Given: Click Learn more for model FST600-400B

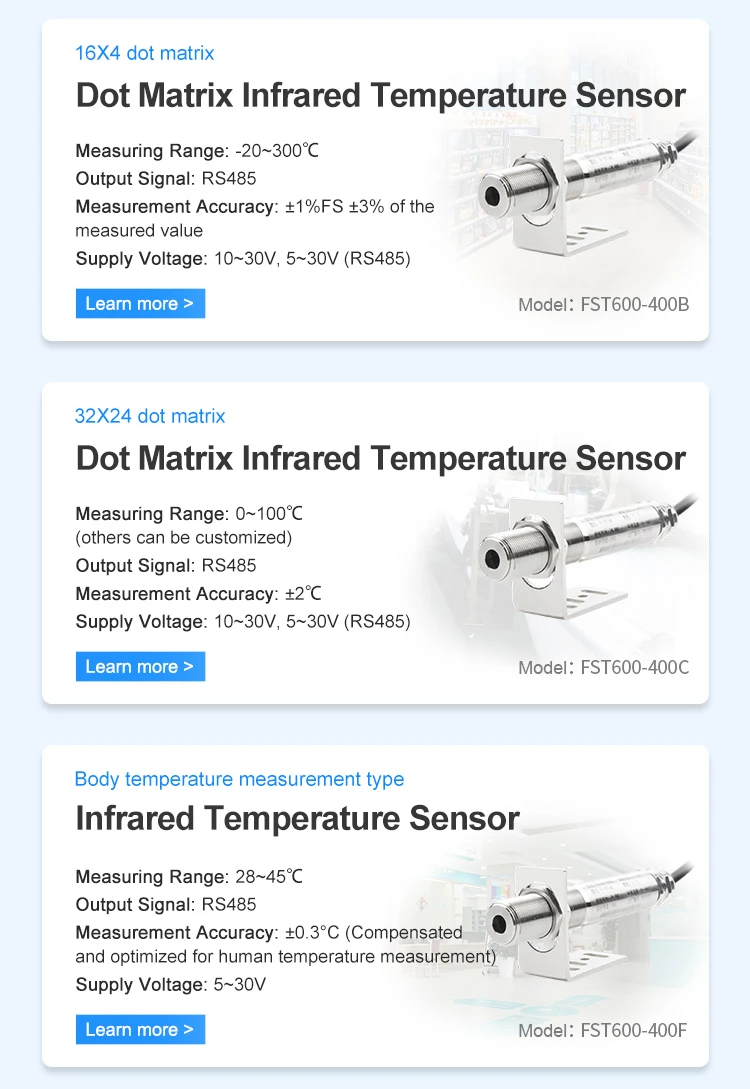Looking at the screenshot, I should 140,303.
